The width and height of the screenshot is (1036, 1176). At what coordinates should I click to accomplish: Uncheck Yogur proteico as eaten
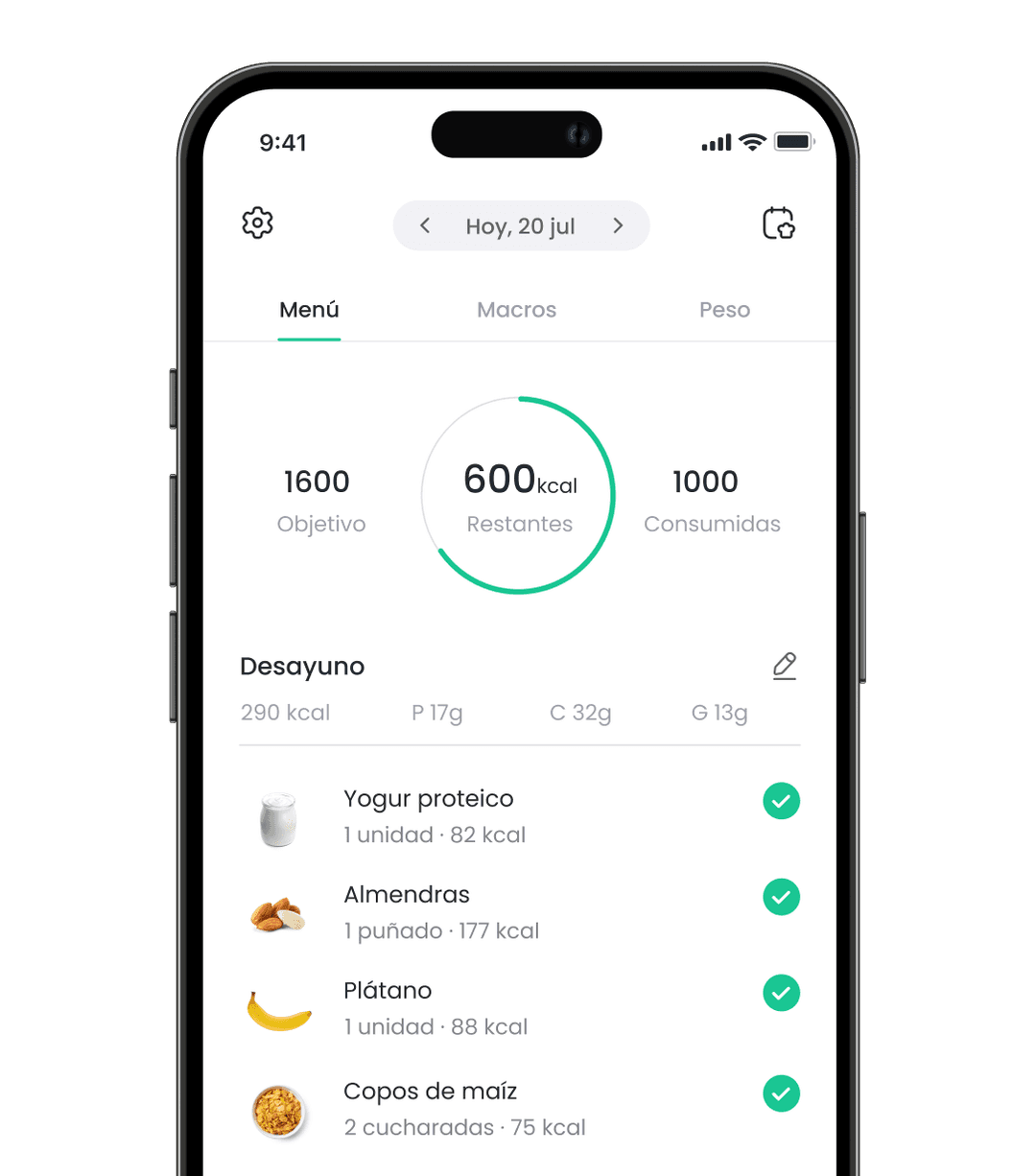tap(781, 801)
